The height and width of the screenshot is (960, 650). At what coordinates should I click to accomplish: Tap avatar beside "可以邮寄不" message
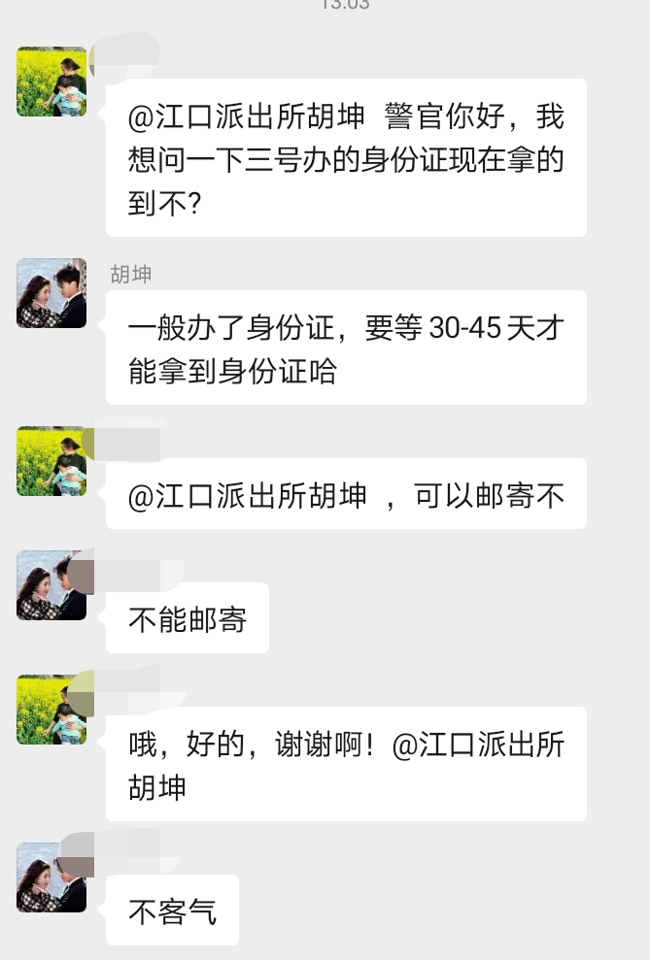(51, 462)
